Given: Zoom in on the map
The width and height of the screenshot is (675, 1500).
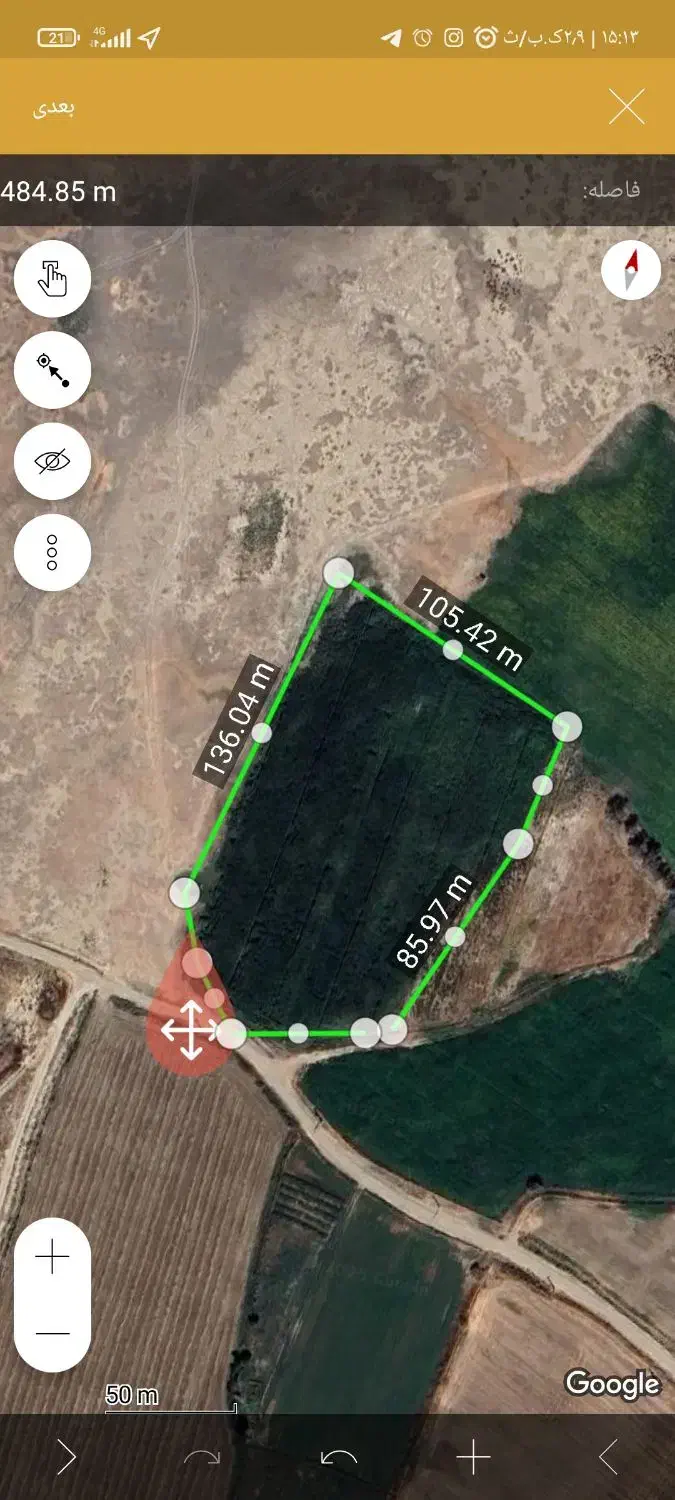Looking at the screenshot, I should point(52,1258).
